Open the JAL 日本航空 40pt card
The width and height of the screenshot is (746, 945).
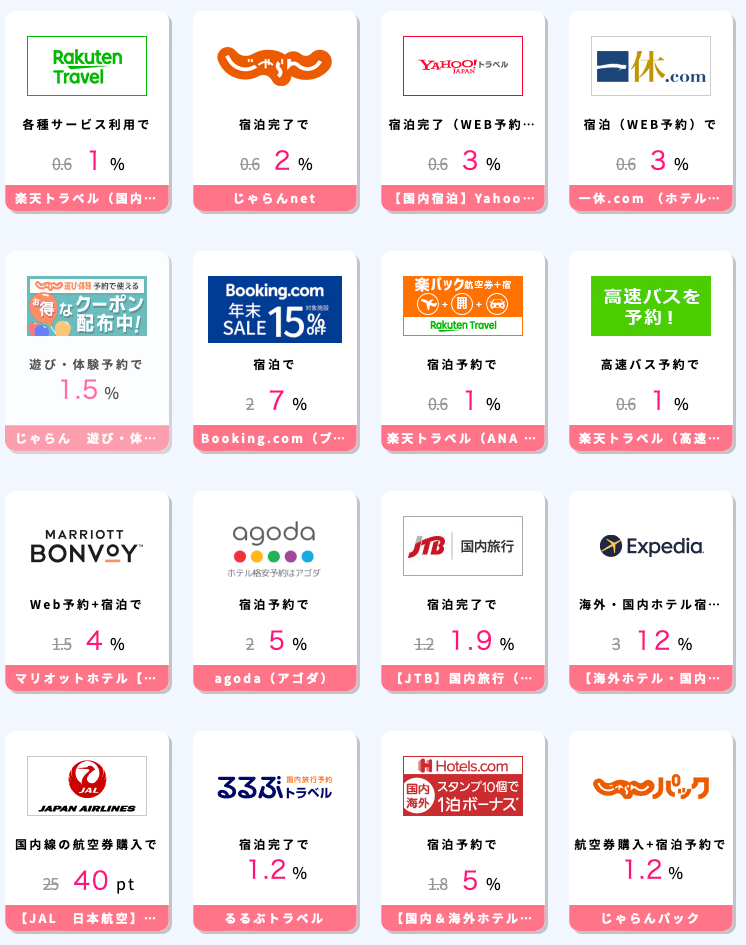tap(87, 830)
